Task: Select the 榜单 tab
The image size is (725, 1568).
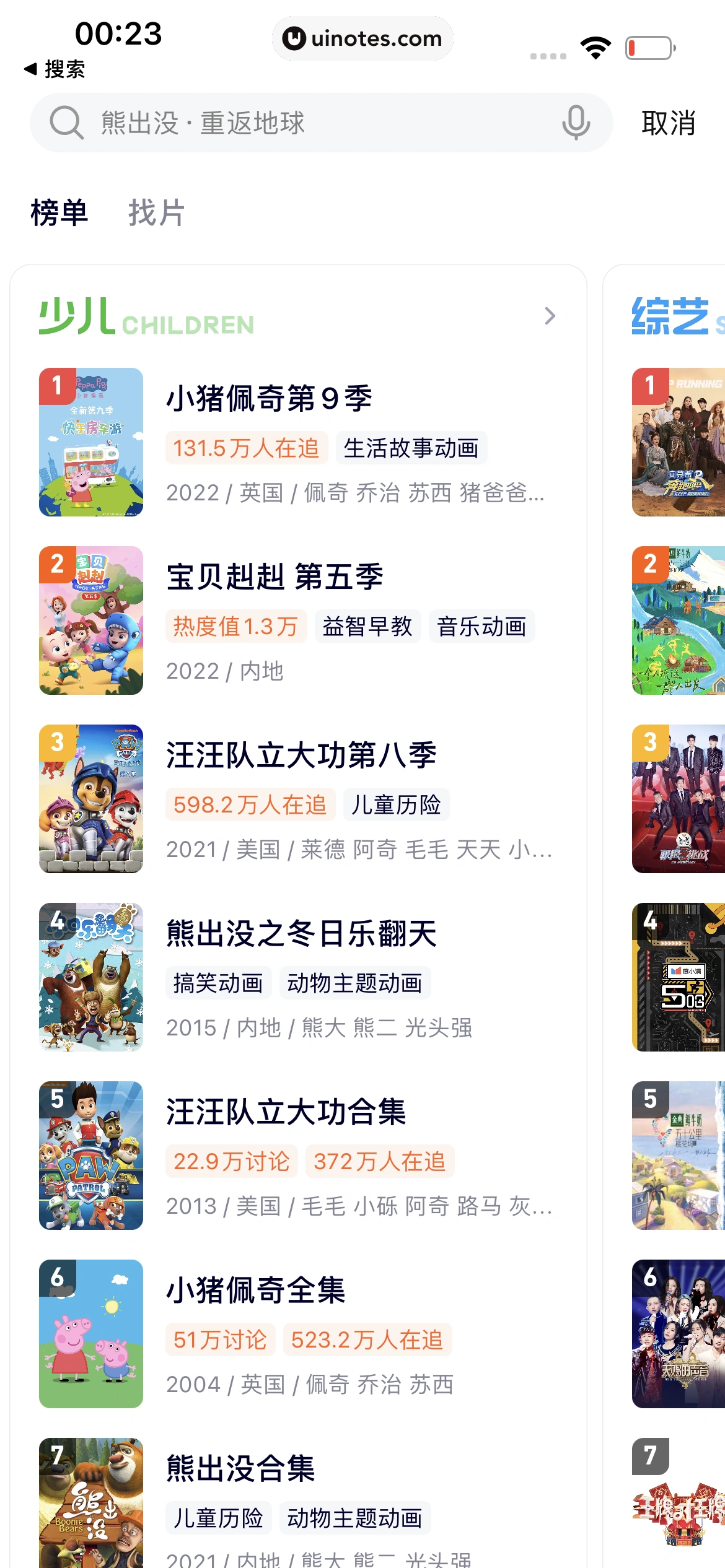Action: [x=59, y=213]
